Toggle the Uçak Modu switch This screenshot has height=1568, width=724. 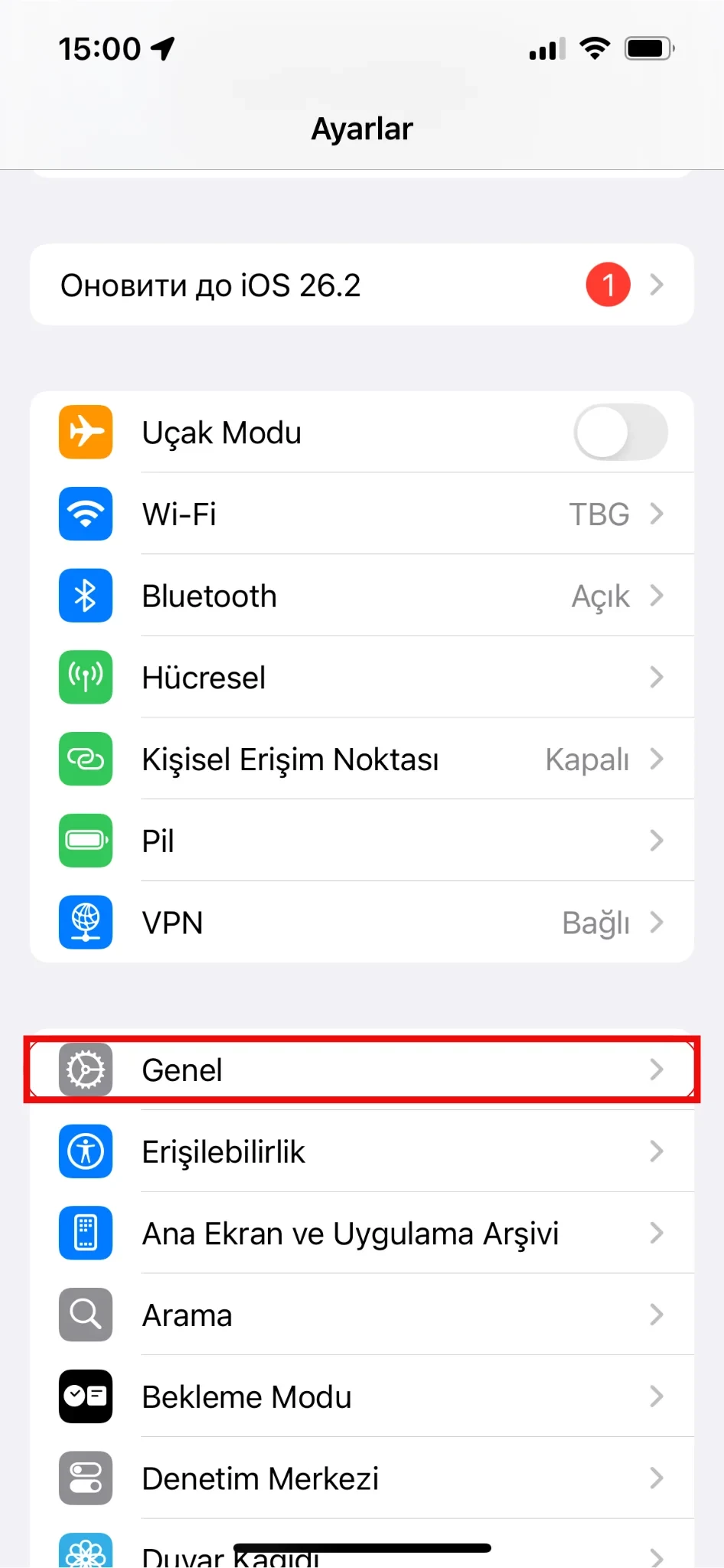coord(620,433)
